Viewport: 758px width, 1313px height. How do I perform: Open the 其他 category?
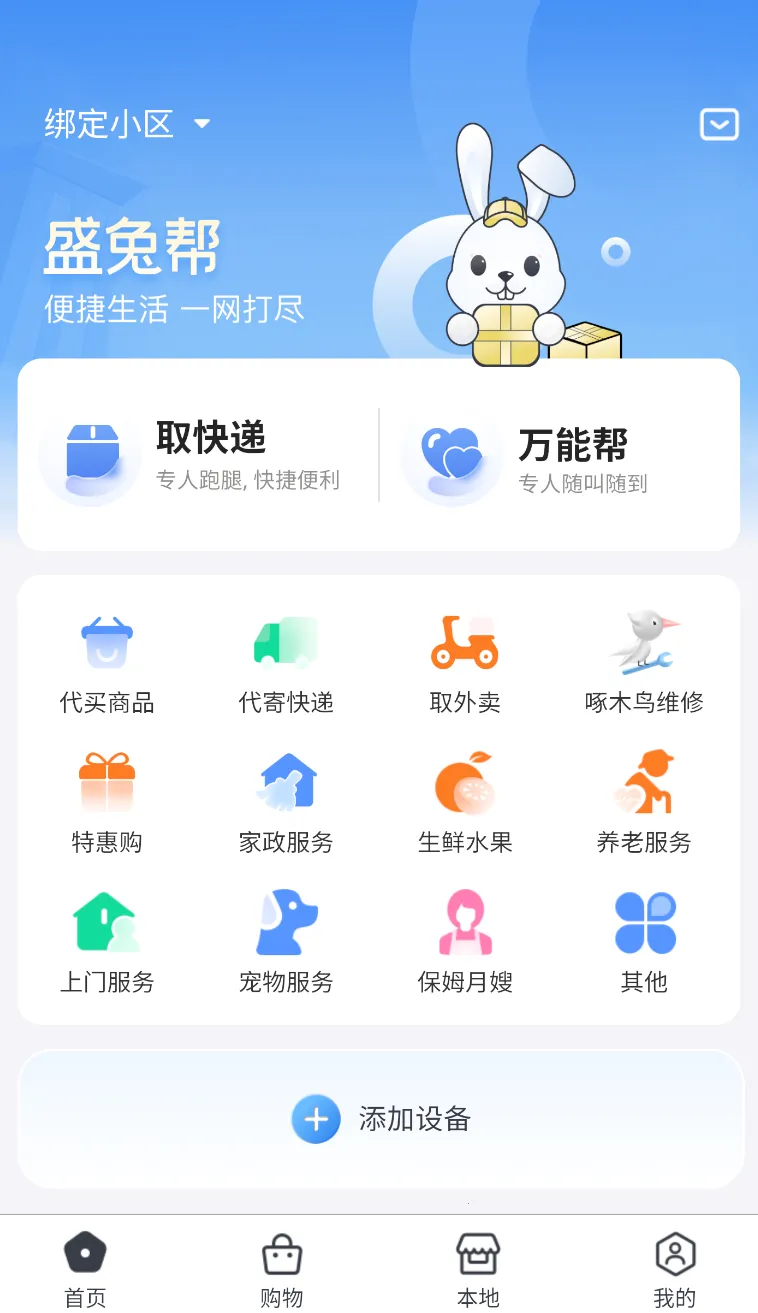(x=644, y=942)
